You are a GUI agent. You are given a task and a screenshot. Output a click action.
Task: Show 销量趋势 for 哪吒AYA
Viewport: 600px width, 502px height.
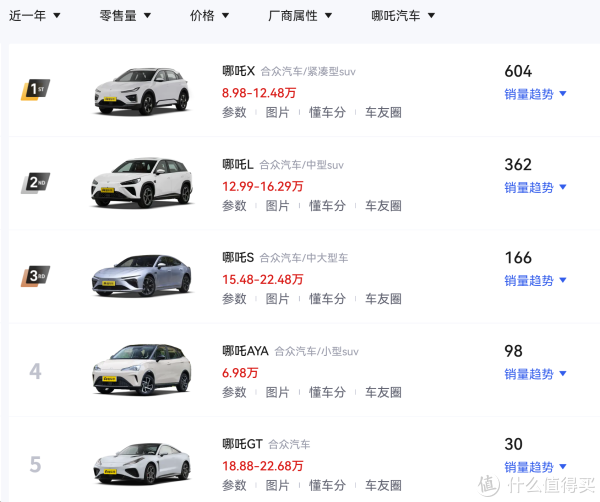pos(535,374)
